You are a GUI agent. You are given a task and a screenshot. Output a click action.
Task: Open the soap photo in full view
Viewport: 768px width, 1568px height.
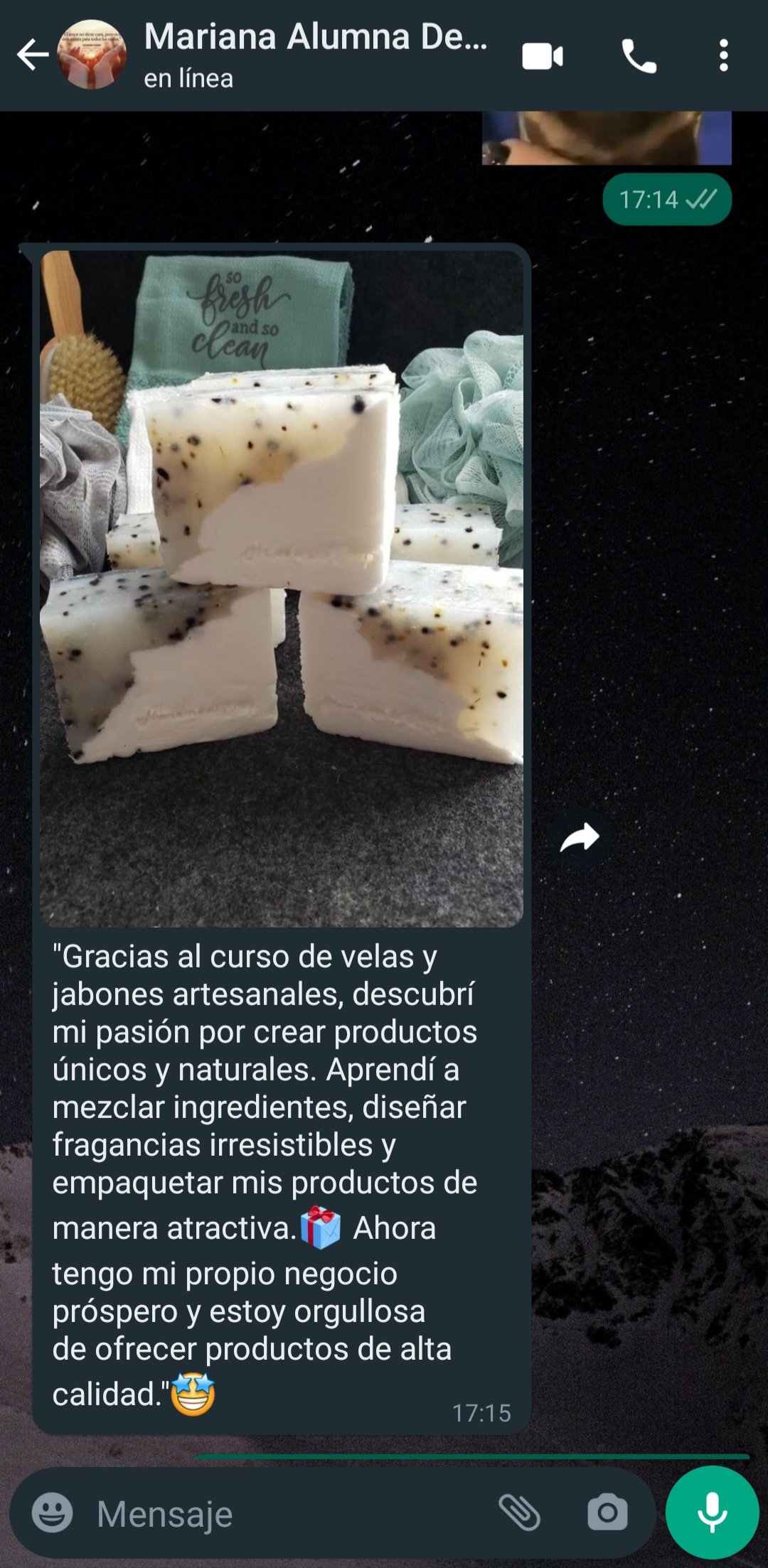click(281, 589)
